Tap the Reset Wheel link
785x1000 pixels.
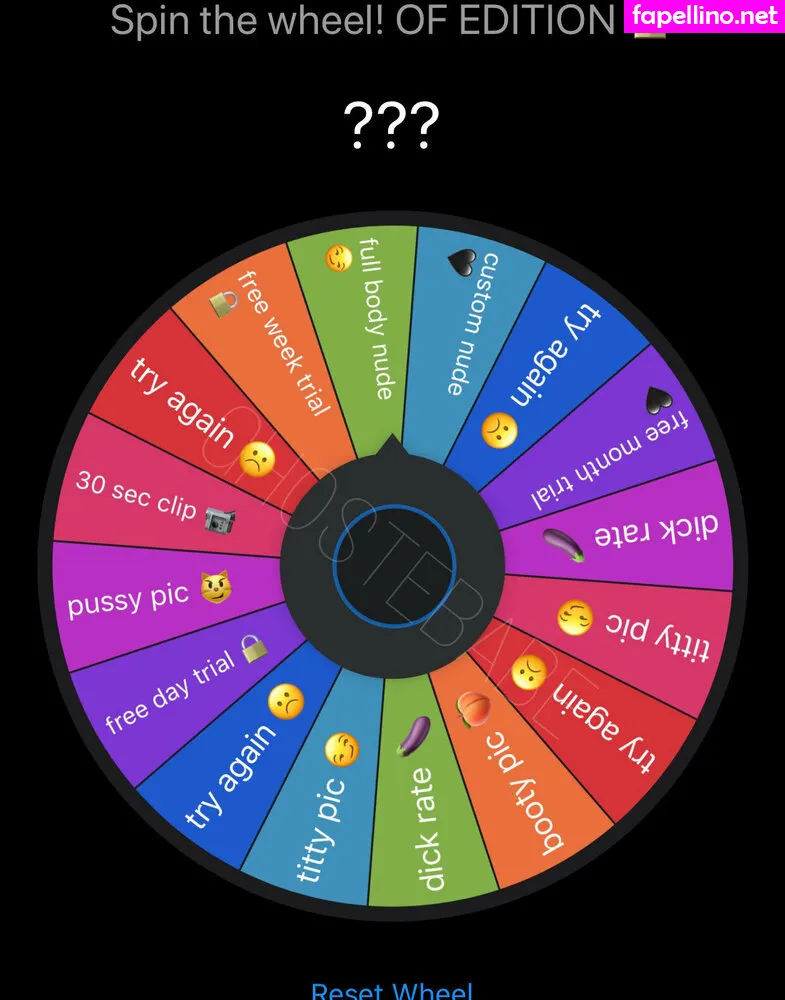click(391, 990)
